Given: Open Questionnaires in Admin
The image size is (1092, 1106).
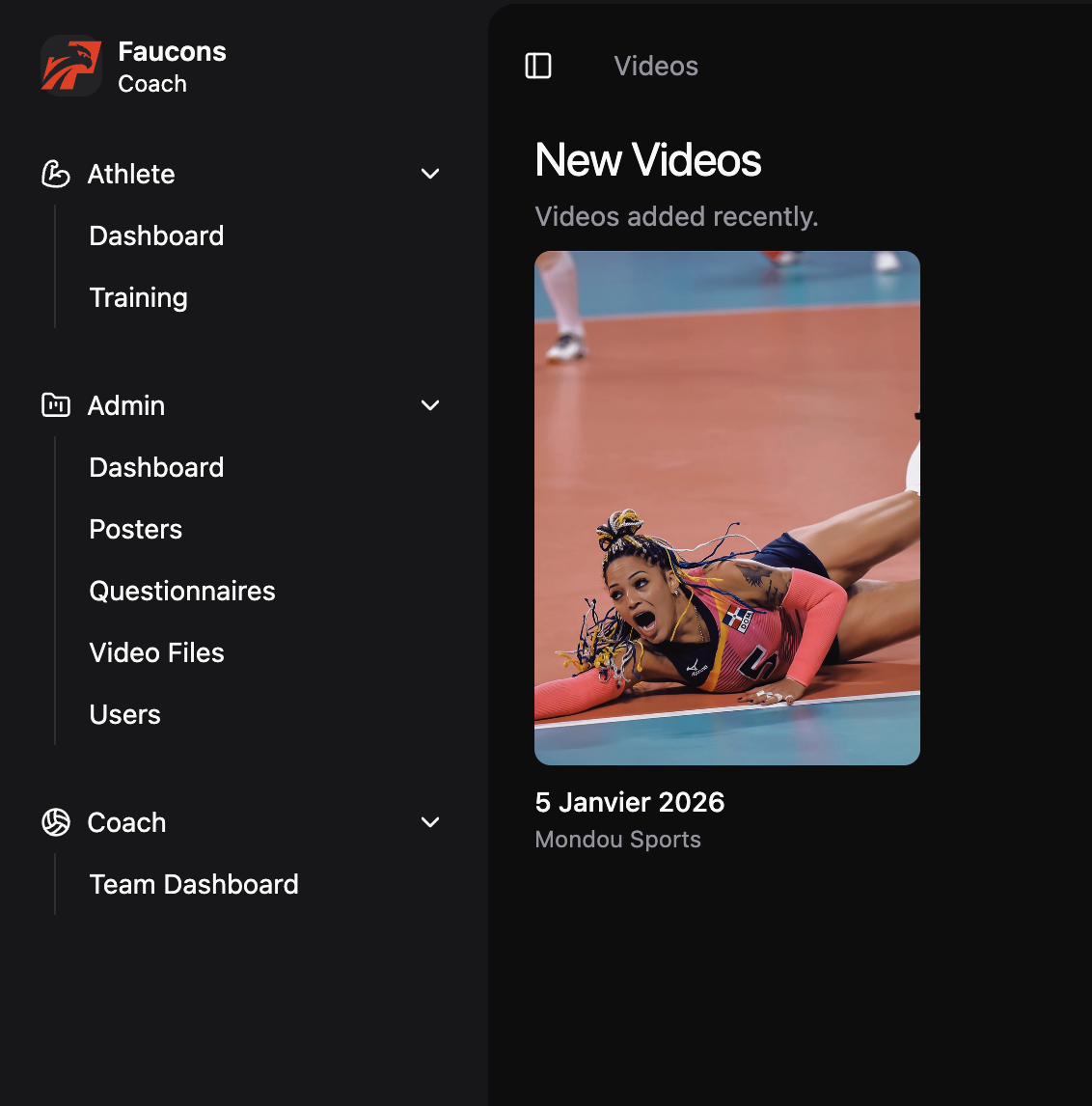Looking at the screenshot, I should (x=182, y=591).
